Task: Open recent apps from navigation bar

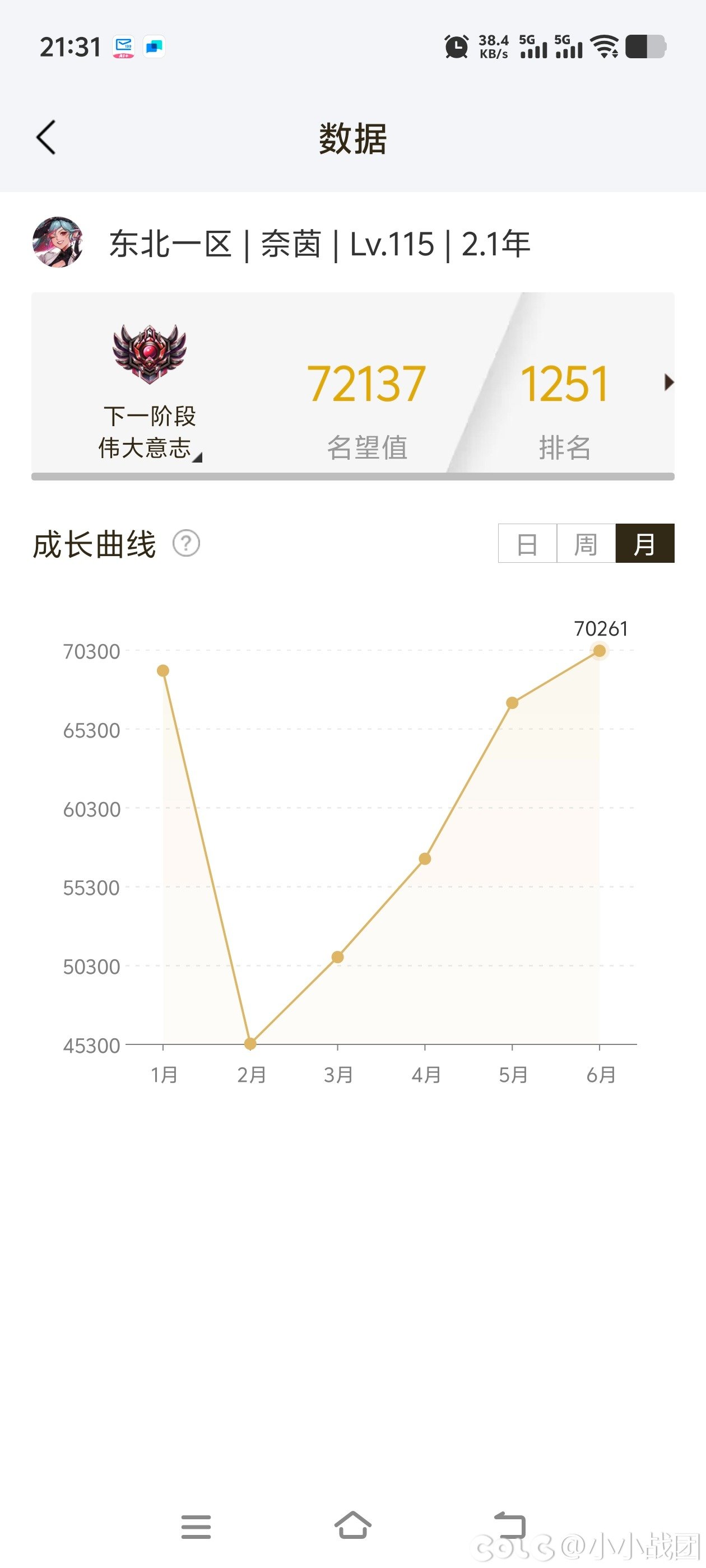Action: pos(196,1527)
